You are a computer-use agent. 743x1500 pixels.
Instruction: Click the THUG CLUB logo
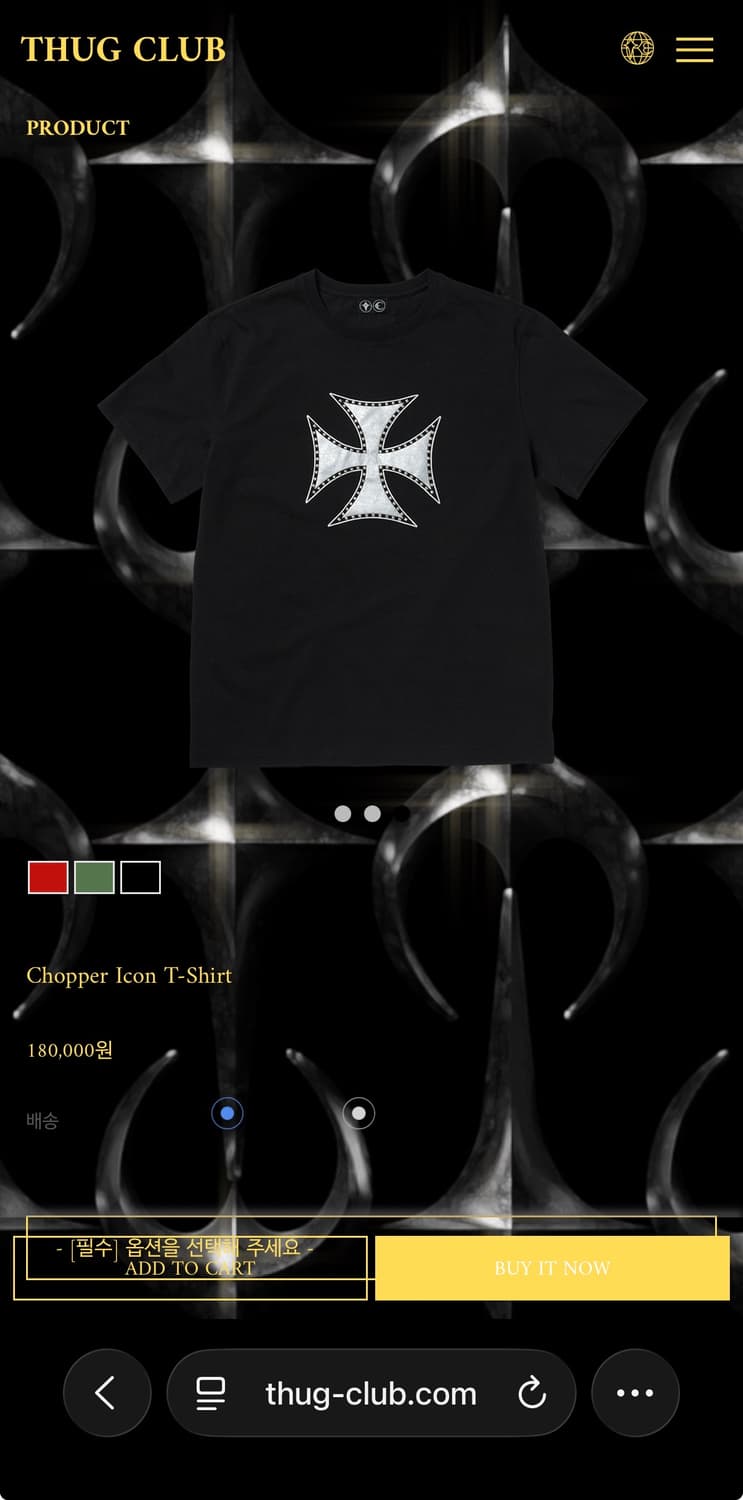pyautogui.click(x=122, y=49)
